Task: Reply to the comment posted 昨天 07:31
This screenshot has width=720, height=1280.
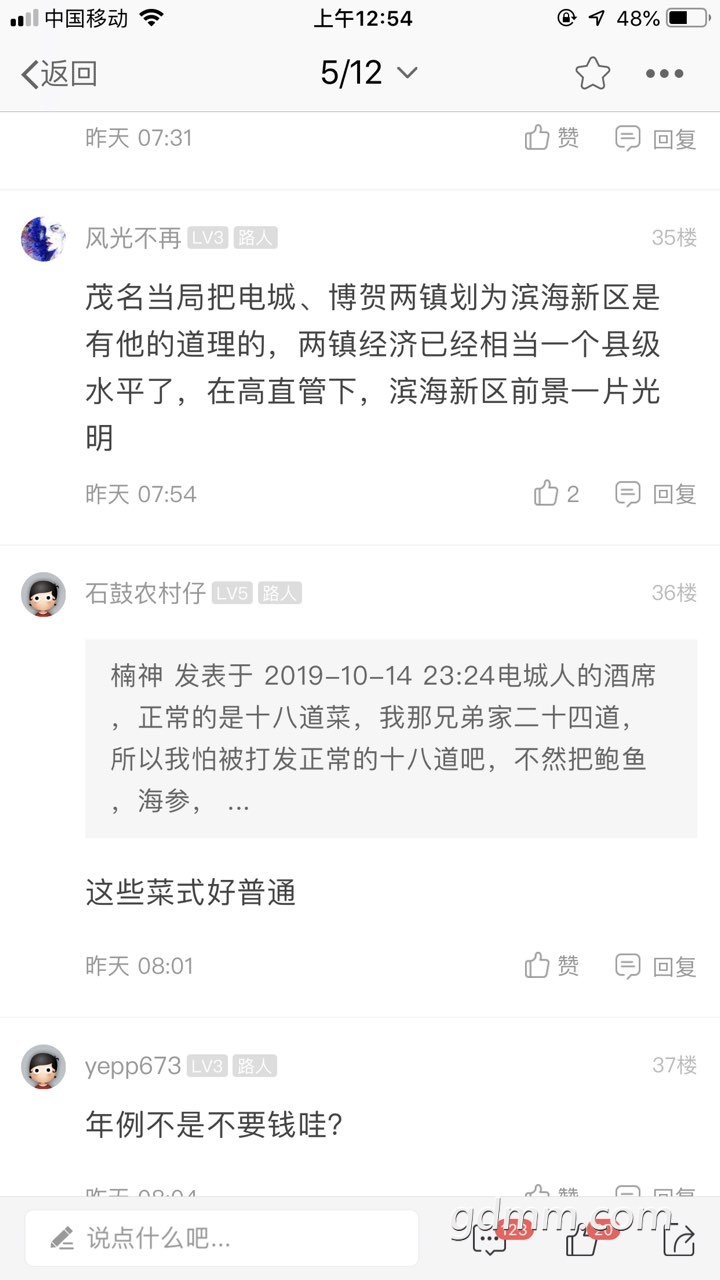Action: coord(656,138)
